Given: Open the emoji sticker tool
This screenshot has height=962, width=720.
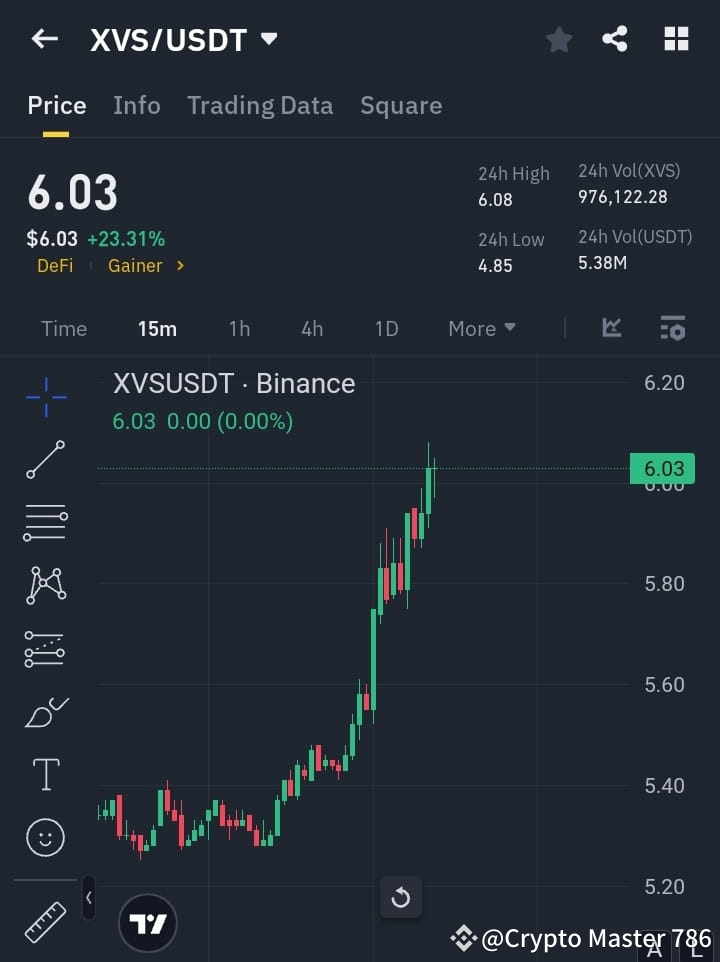Looking at the screenshot, I should tap(44, 837).
